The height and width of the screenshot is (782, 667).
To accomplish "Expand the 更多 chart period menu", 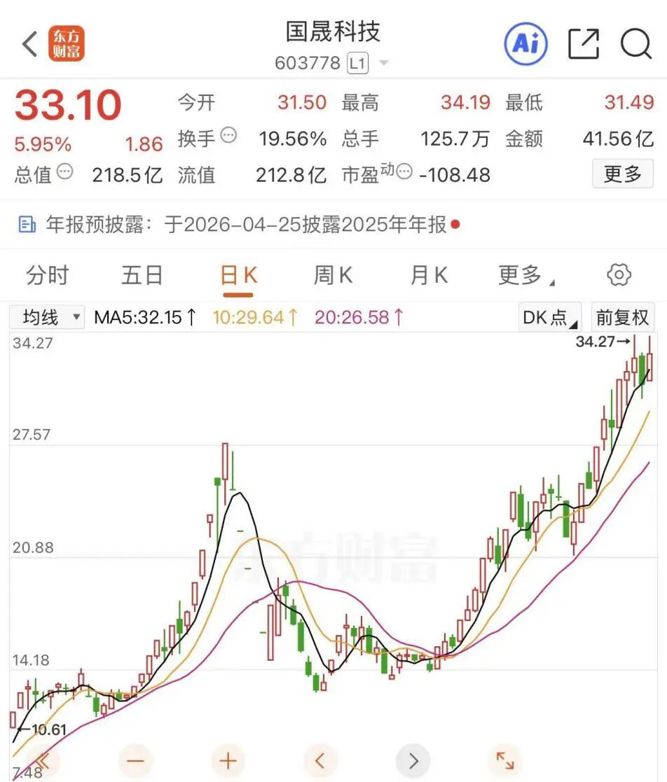I will click(x=525, y=276).
